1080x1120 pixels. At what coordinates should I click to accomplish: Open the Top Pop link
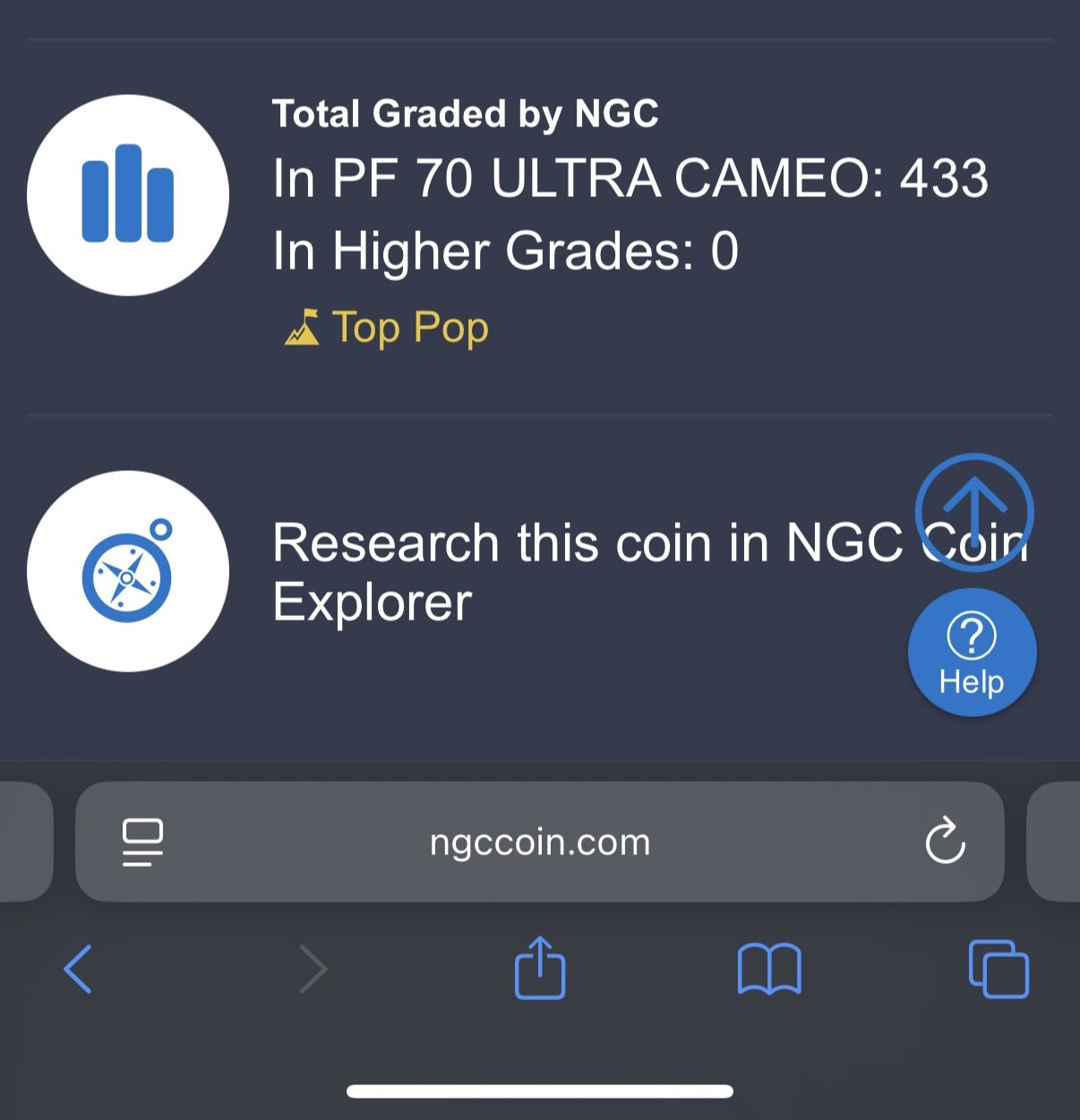pyautogui.click(x=387, y=328)
